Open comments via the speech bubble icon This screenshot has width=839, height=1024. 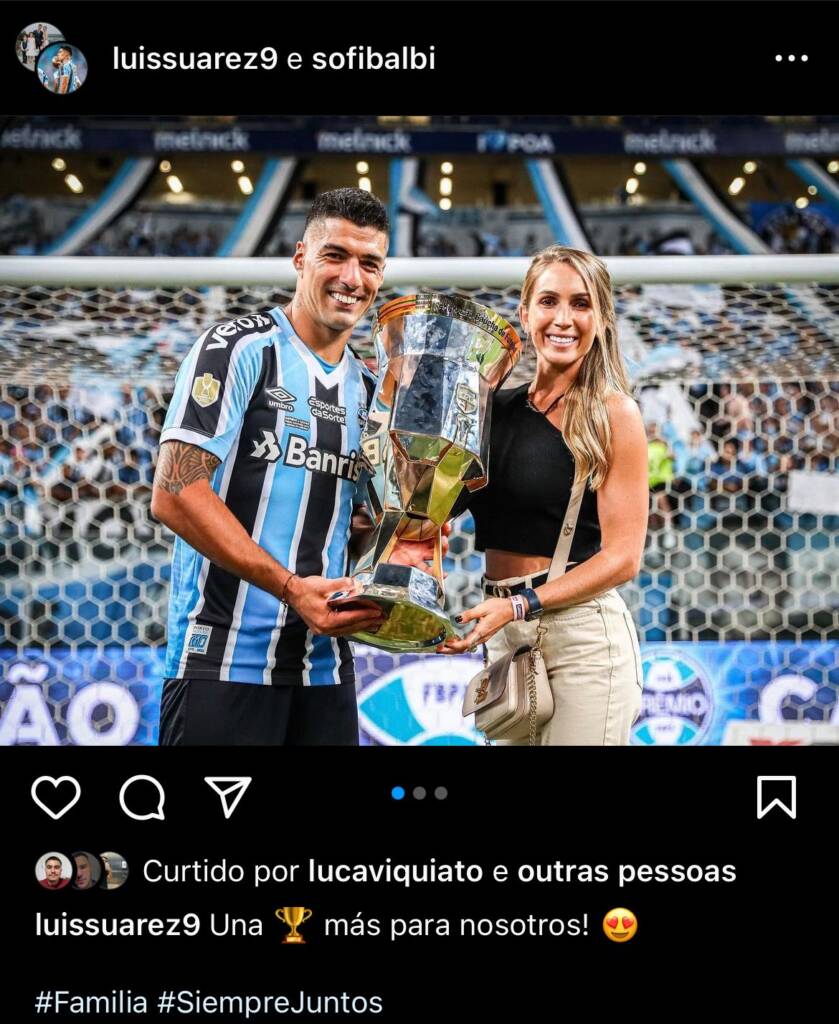[x=142, y=797]
